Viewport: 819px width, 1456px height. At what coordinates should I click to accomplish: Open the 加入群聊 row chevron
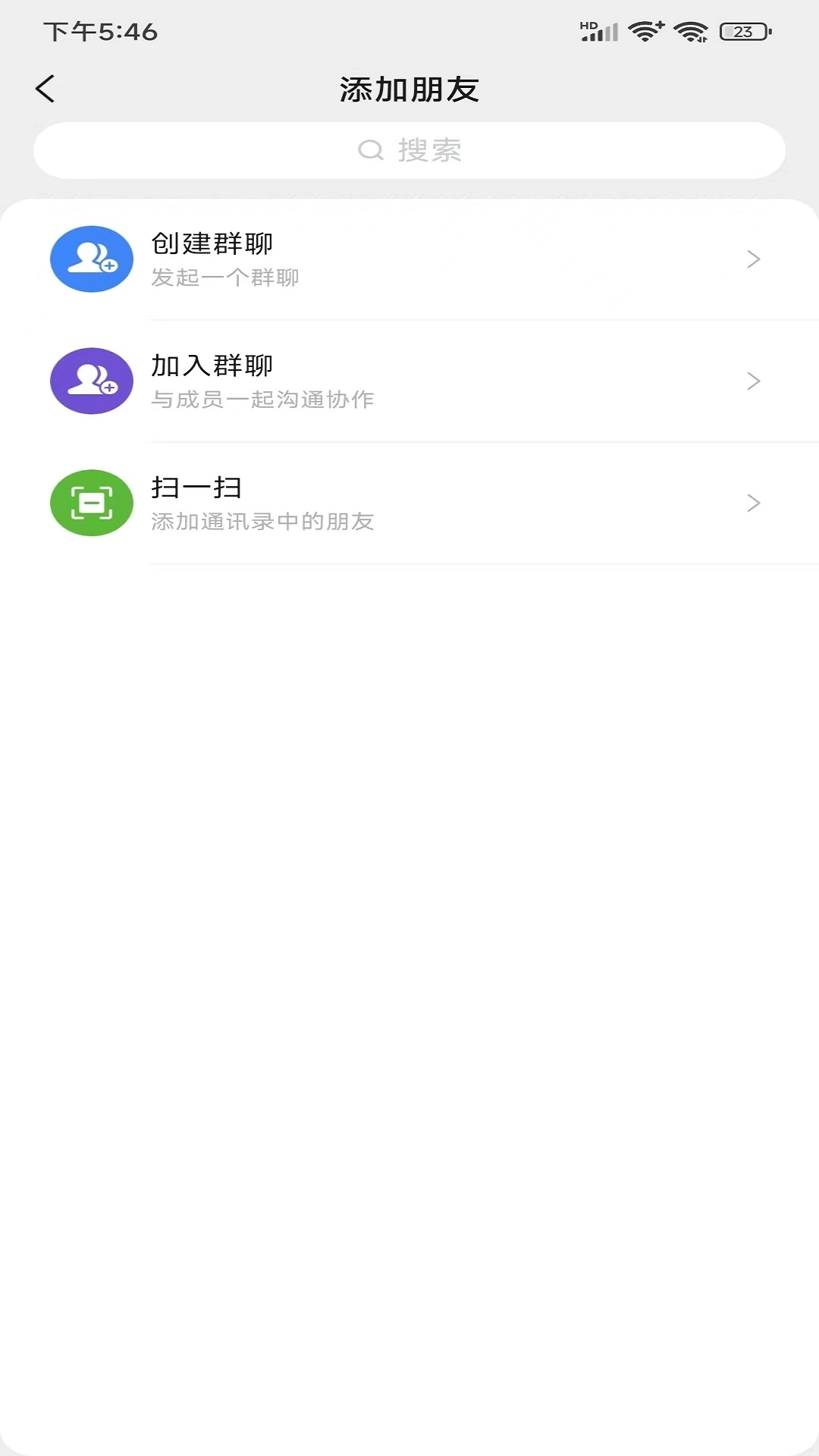tap(753, 381)
